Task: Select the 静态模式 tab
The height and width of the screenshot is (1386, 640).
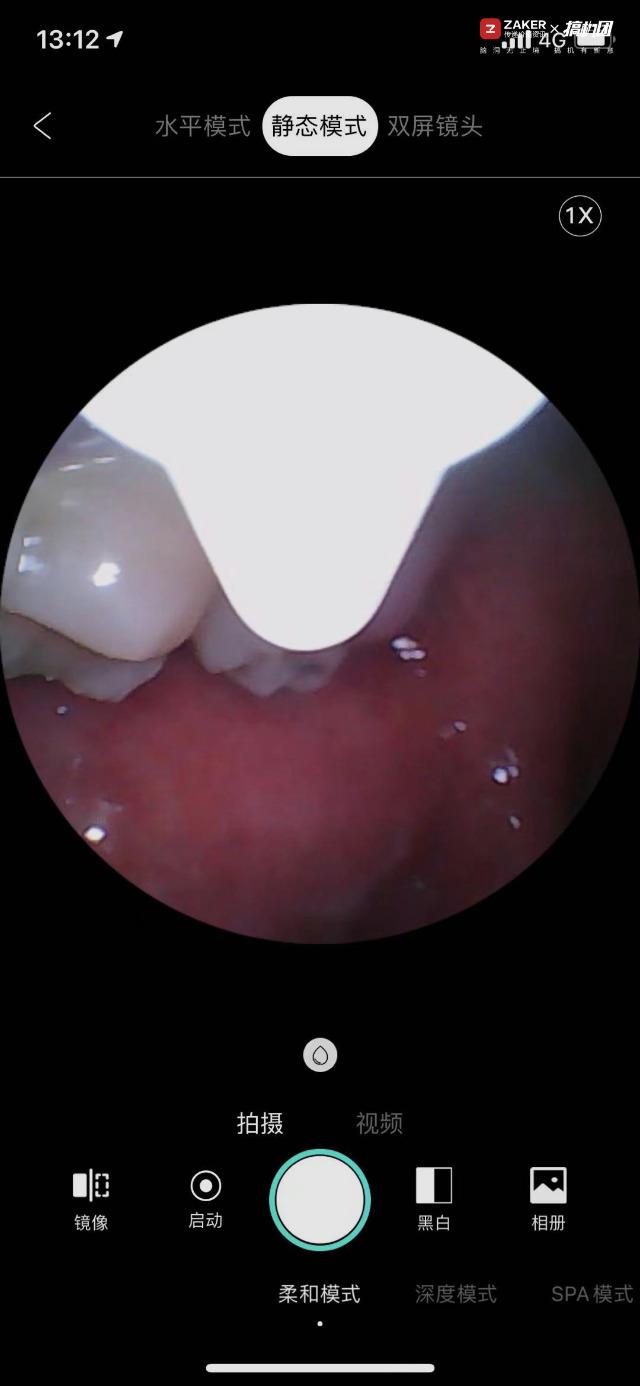Action: click(320, 127)
